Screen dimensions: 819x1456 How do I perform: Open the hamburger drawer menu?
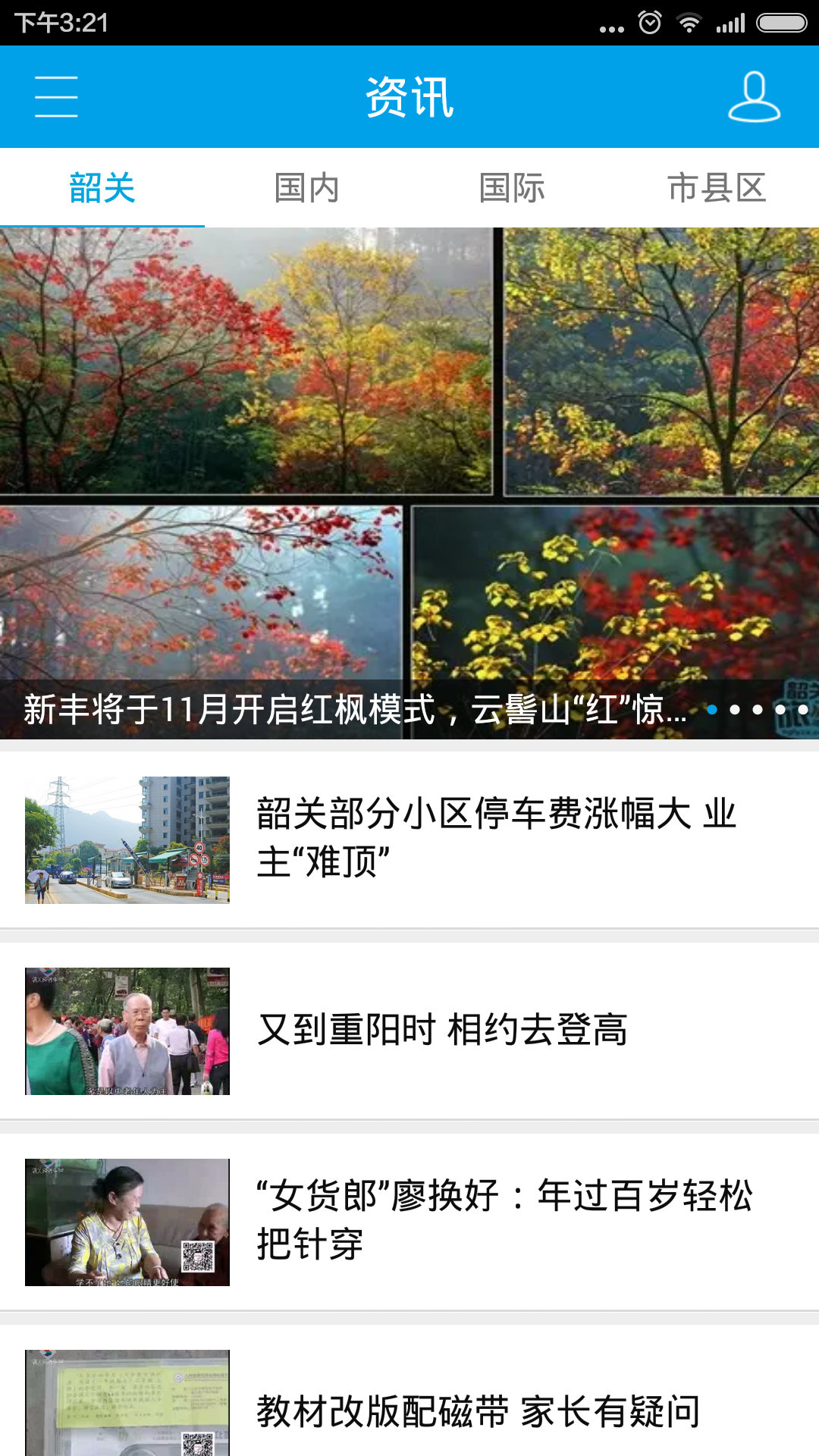pos(56,97)
